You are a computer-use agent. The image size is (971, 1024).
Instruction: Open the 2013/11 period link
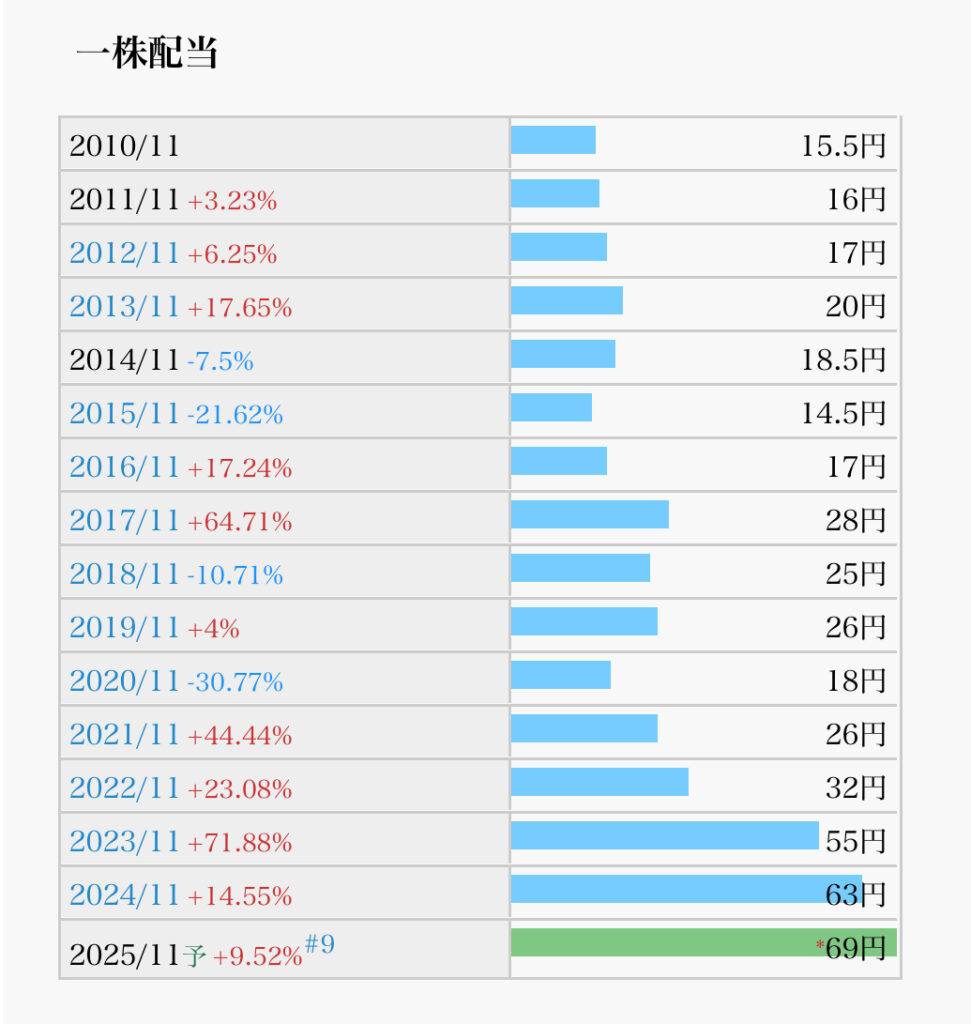click(x=124, y=308)
